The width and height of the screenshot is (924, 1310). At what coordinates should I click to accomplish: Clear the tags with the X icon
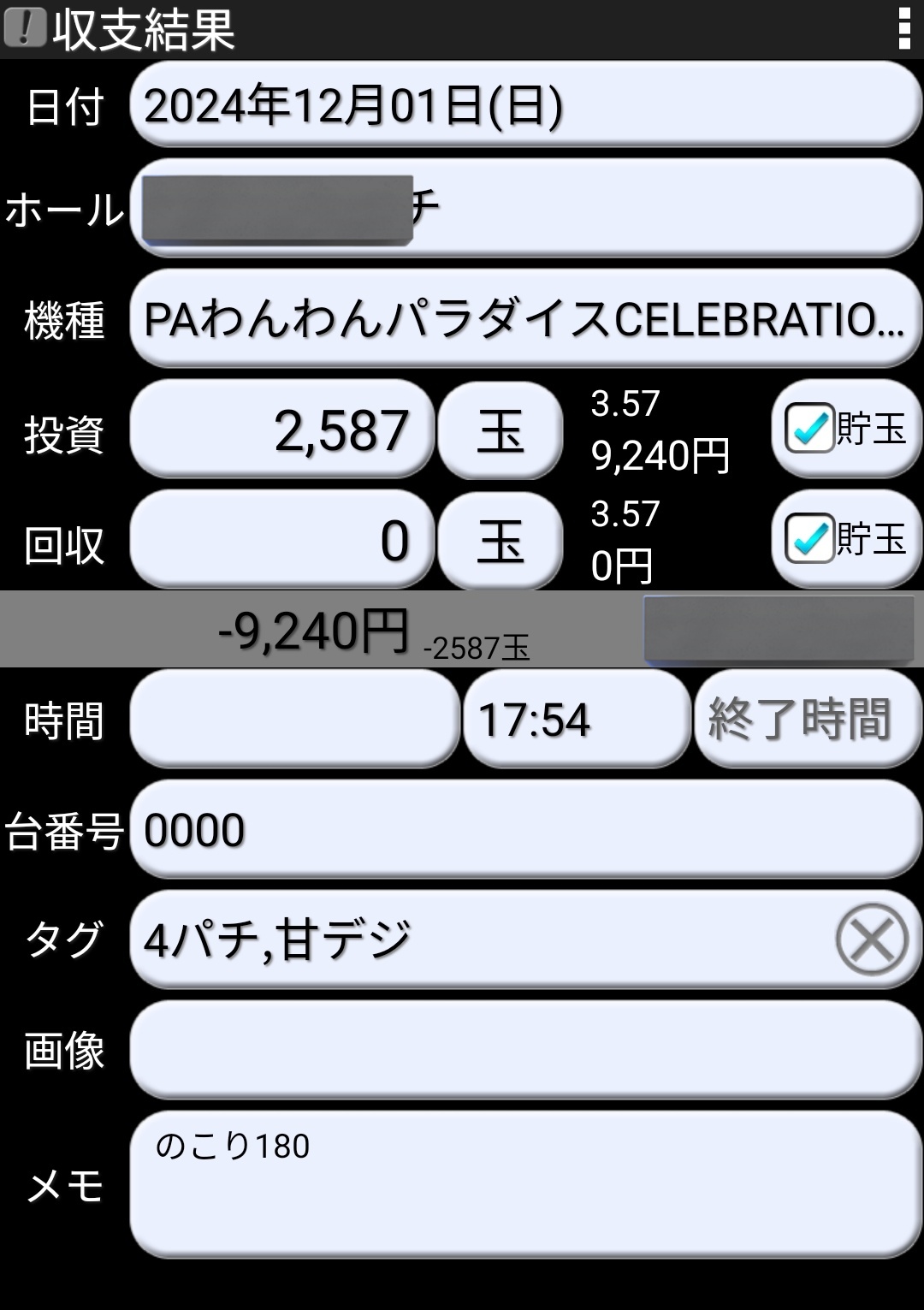coord(871,940)
